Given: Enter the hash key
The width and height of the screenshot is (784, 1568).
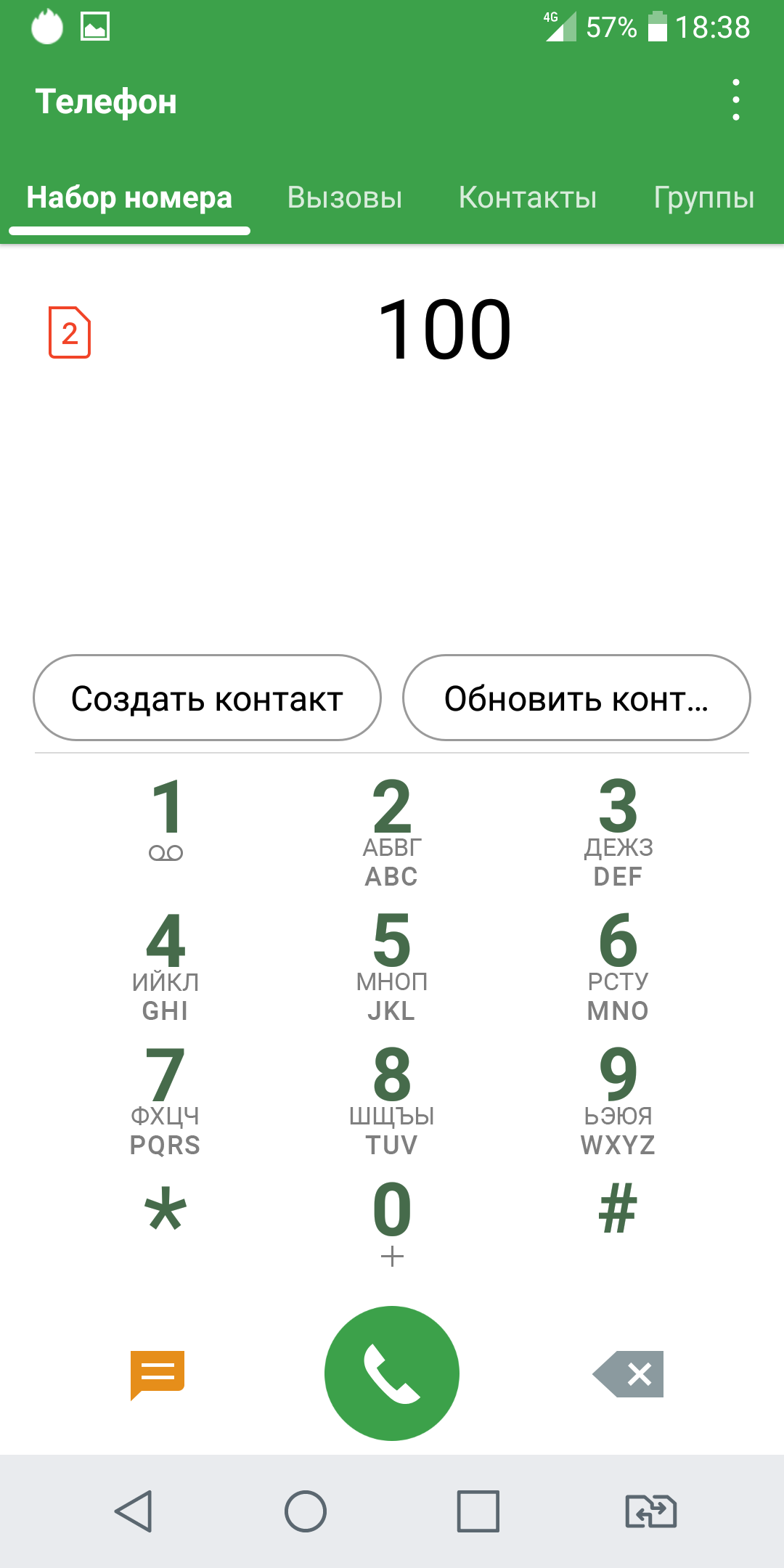Looking at the screenshot, I should (x=618, y=1209).
